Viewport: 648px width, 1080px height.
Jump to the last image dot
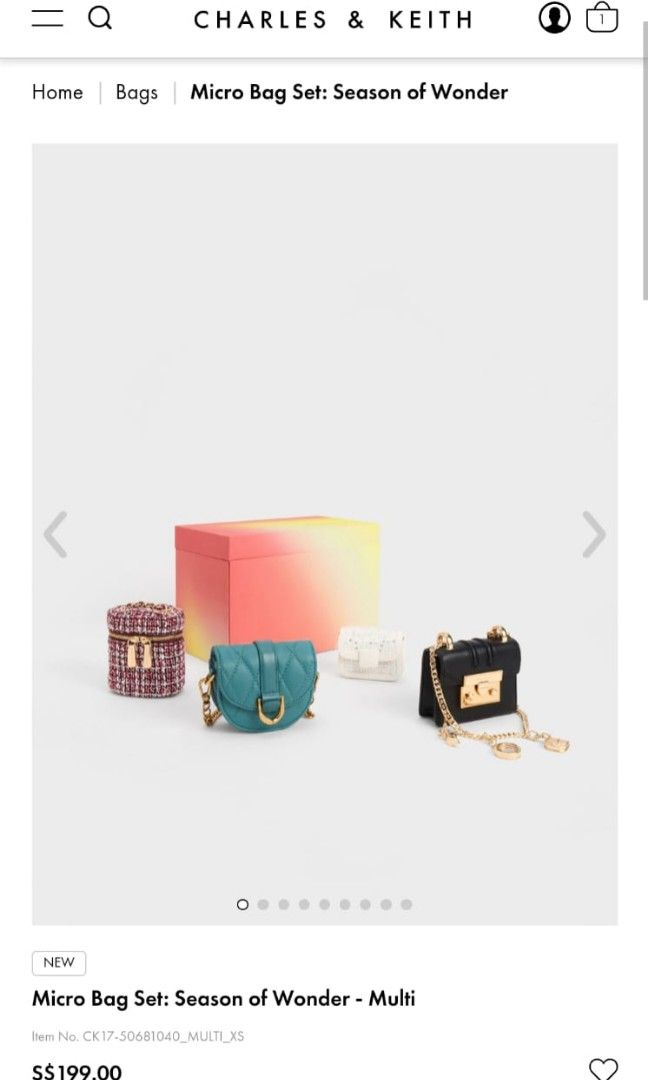coord(406,904)
